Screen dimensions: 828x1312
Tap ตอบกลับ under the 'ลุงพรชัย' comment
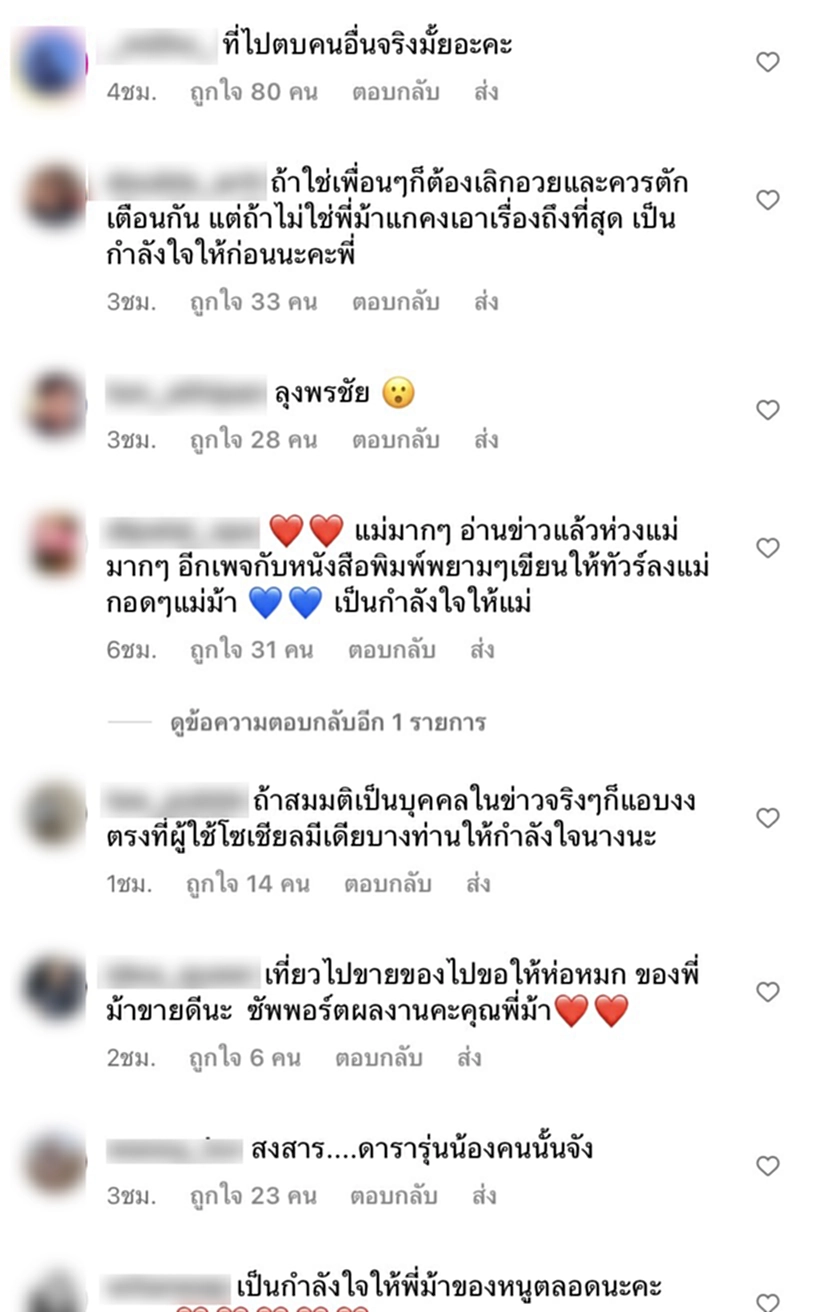click(395, 440)
